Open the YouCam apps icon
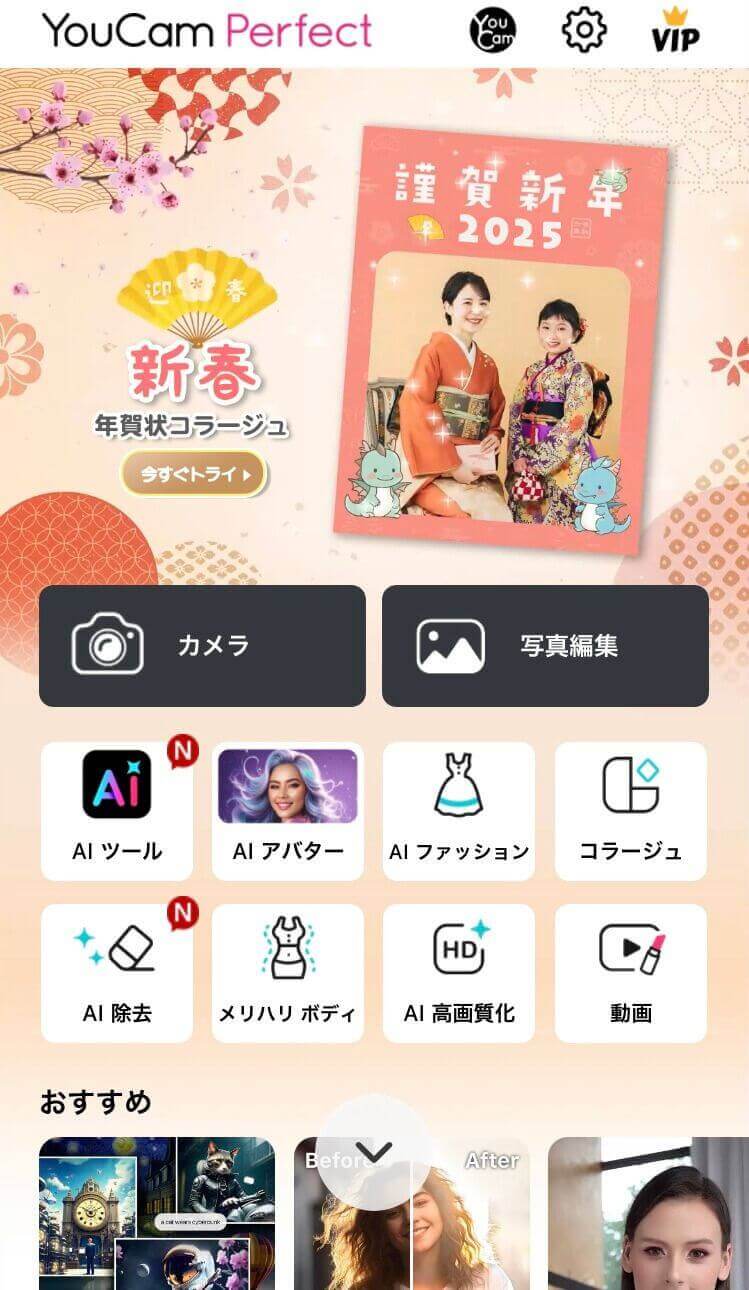 tap(493, 31)
